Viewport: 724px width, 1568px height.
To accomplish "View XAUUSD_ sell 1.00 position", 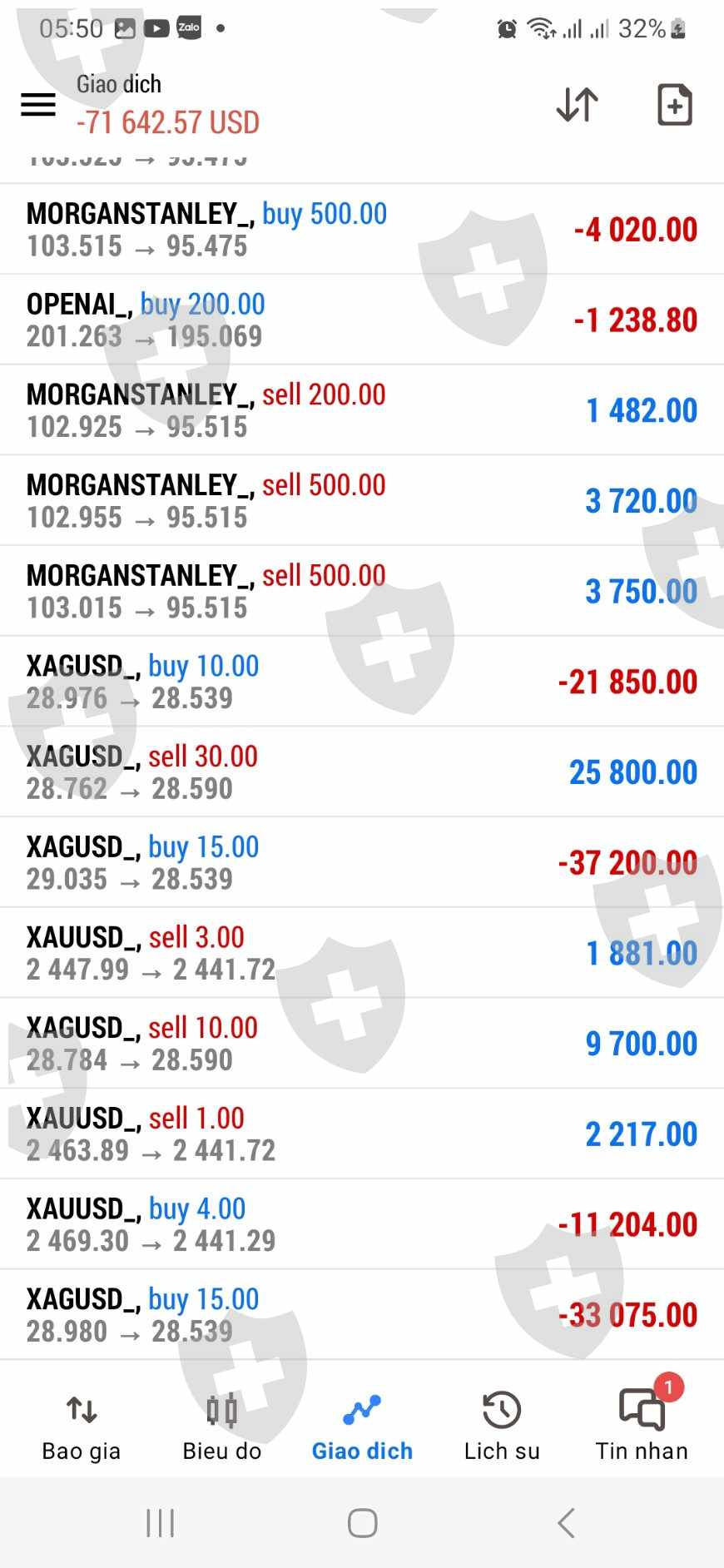I will (x=362, y=1134).
